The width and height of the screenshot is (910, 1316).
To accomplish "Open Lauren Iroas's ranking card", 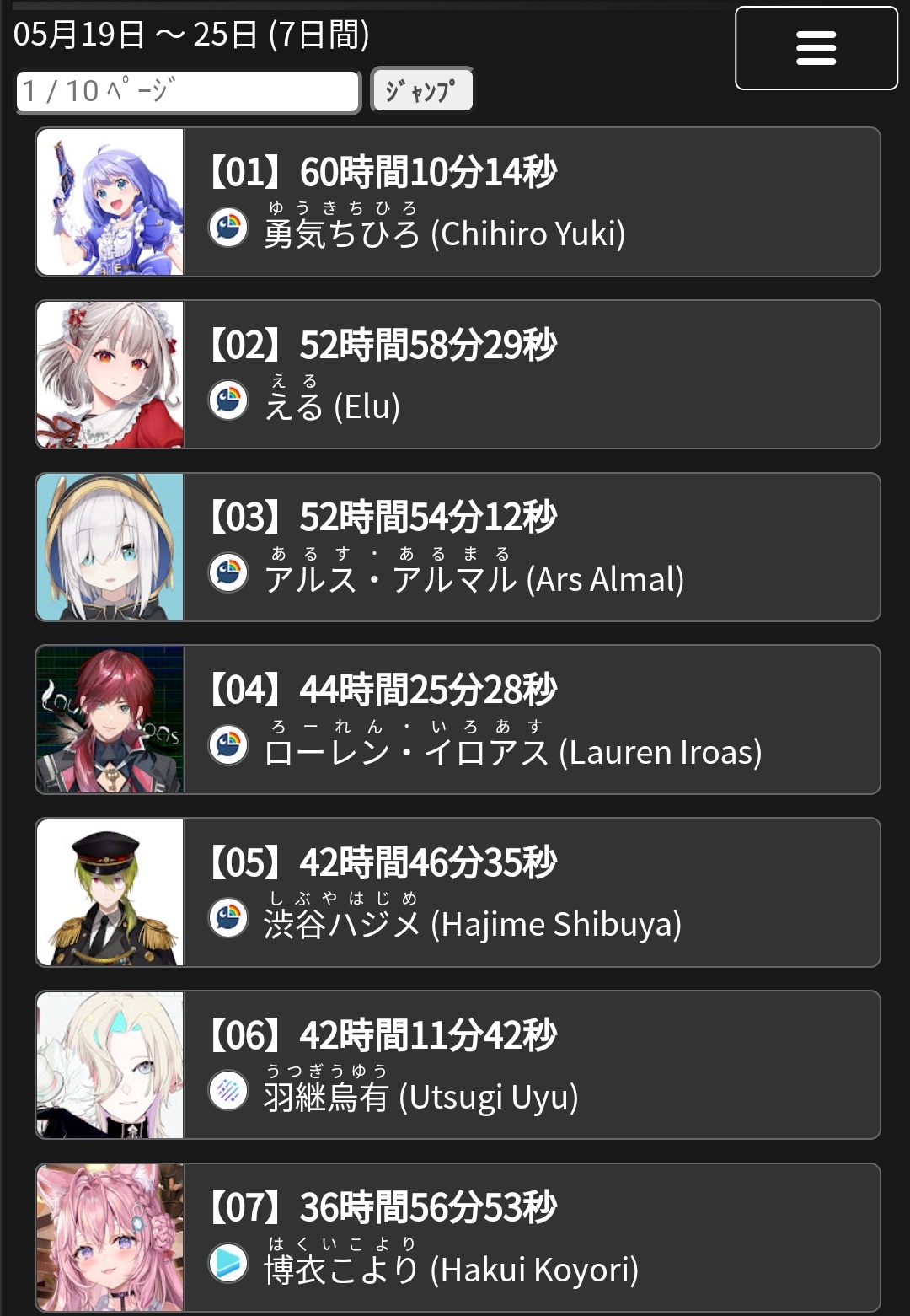I will [458, 720].
